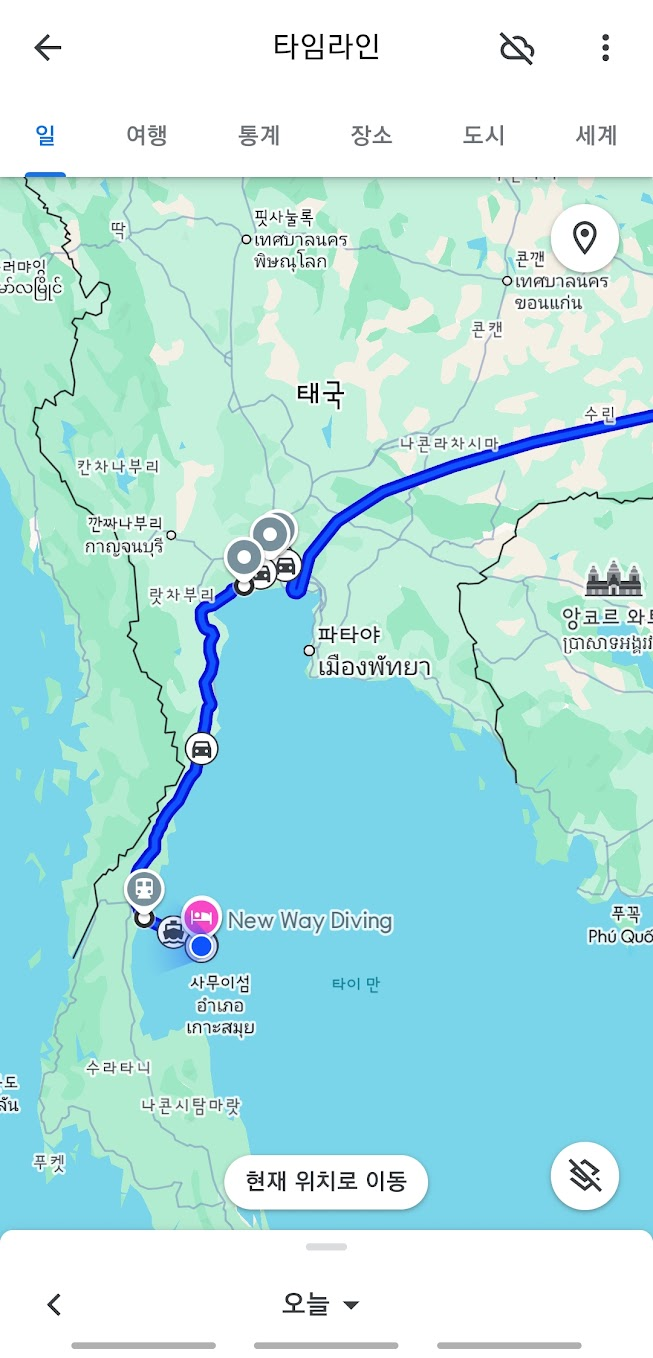Select the 도시 tab
This screenshot has height=1358, width=653.
(483, 136)
